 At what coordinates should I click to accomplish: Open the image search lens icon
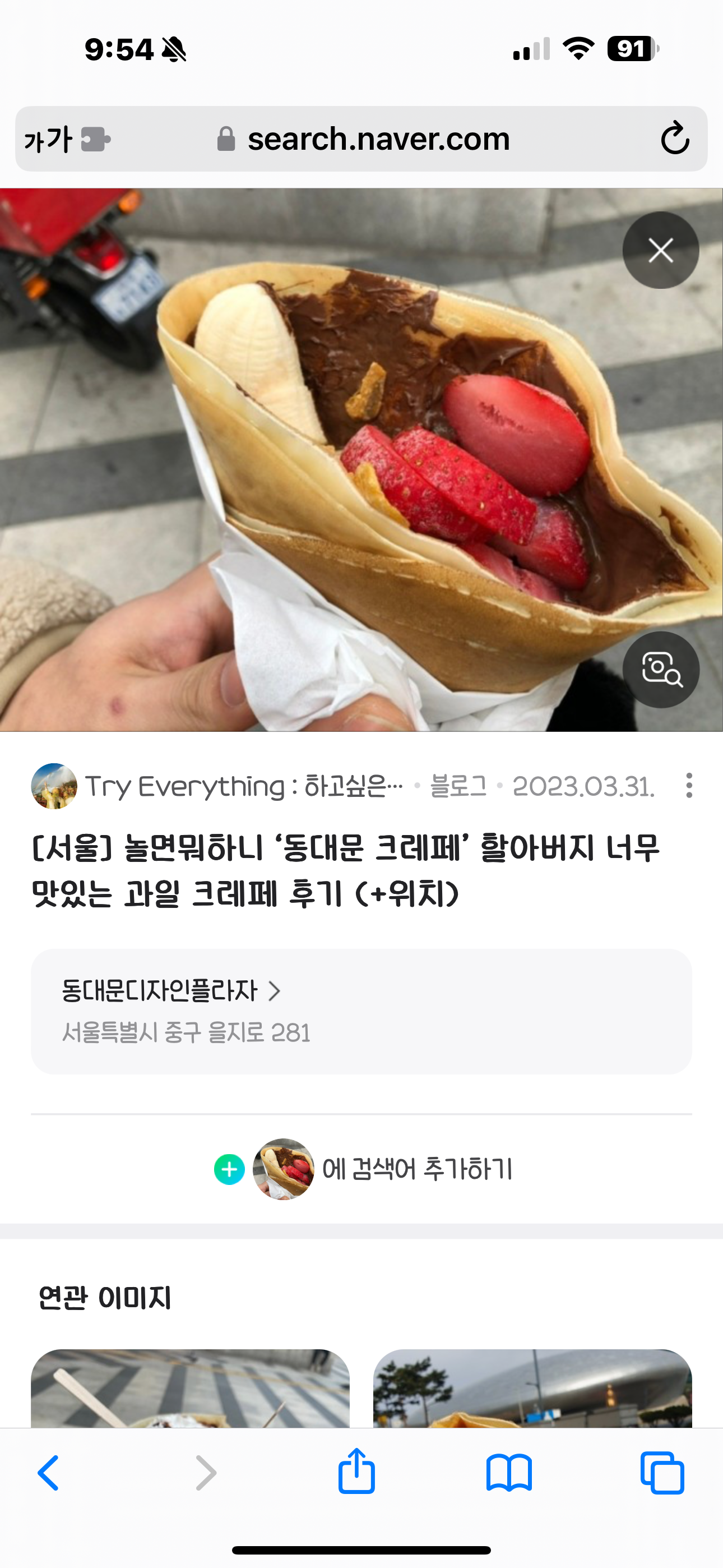click(660, 669)
